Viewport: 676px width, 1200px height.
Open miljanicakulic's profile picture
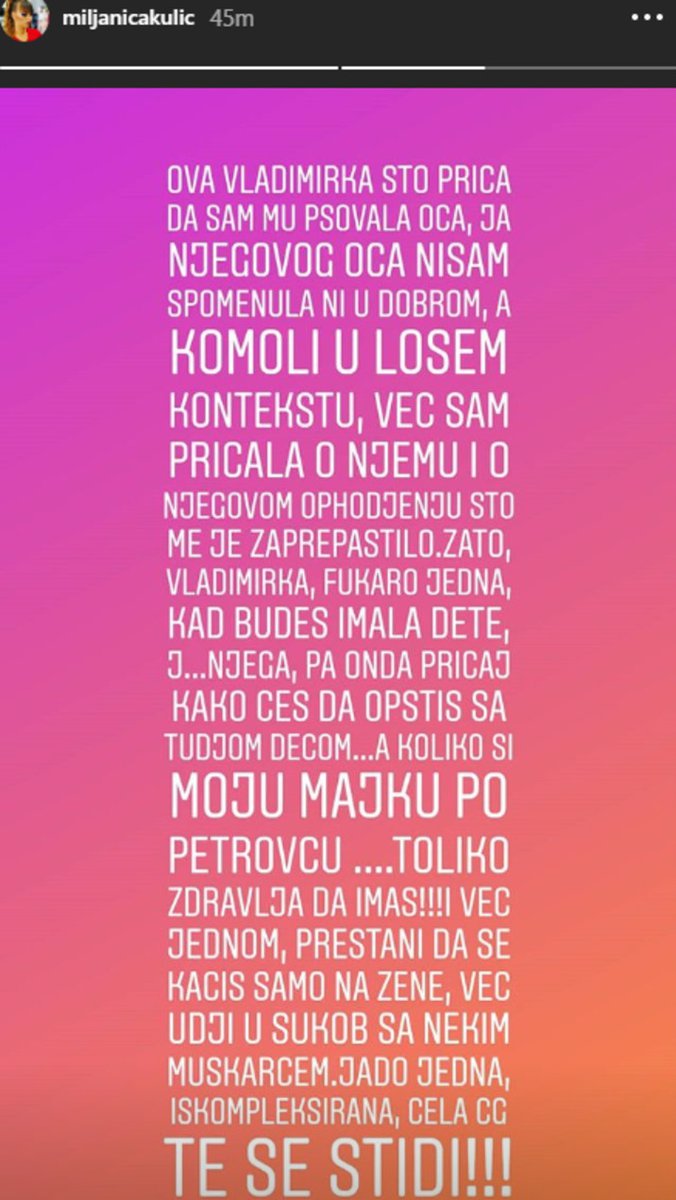click(x=25, y=20)
